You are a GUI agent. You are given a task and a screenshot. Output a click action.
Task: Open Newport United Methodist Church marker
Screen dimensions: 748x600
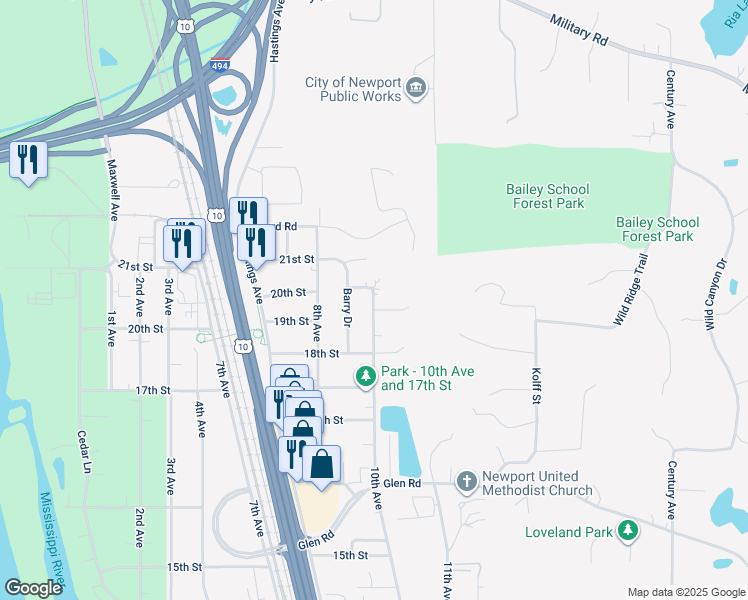[466, 482]
